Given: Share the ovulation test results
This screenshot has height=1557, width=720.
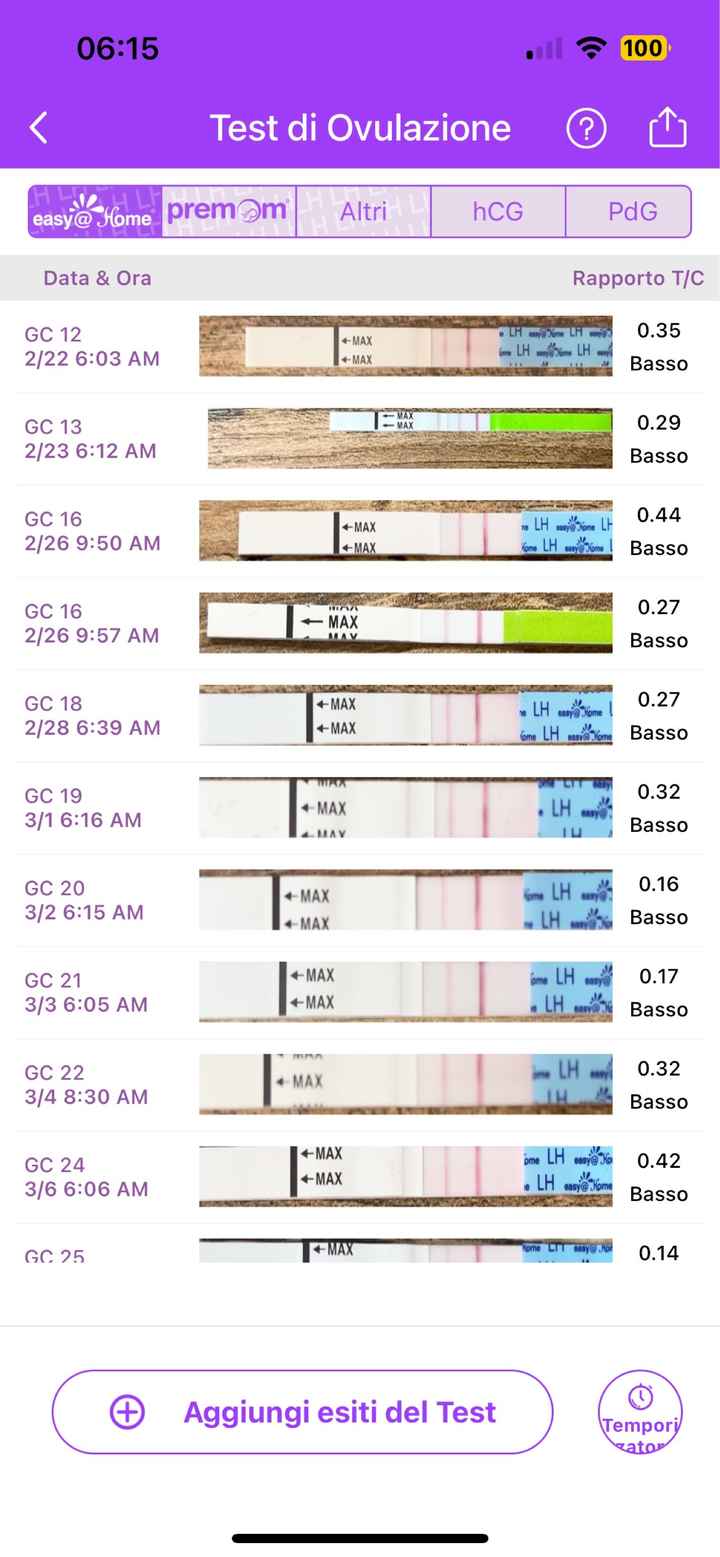Looking at the screenshot, I should (x=667, y=128).
